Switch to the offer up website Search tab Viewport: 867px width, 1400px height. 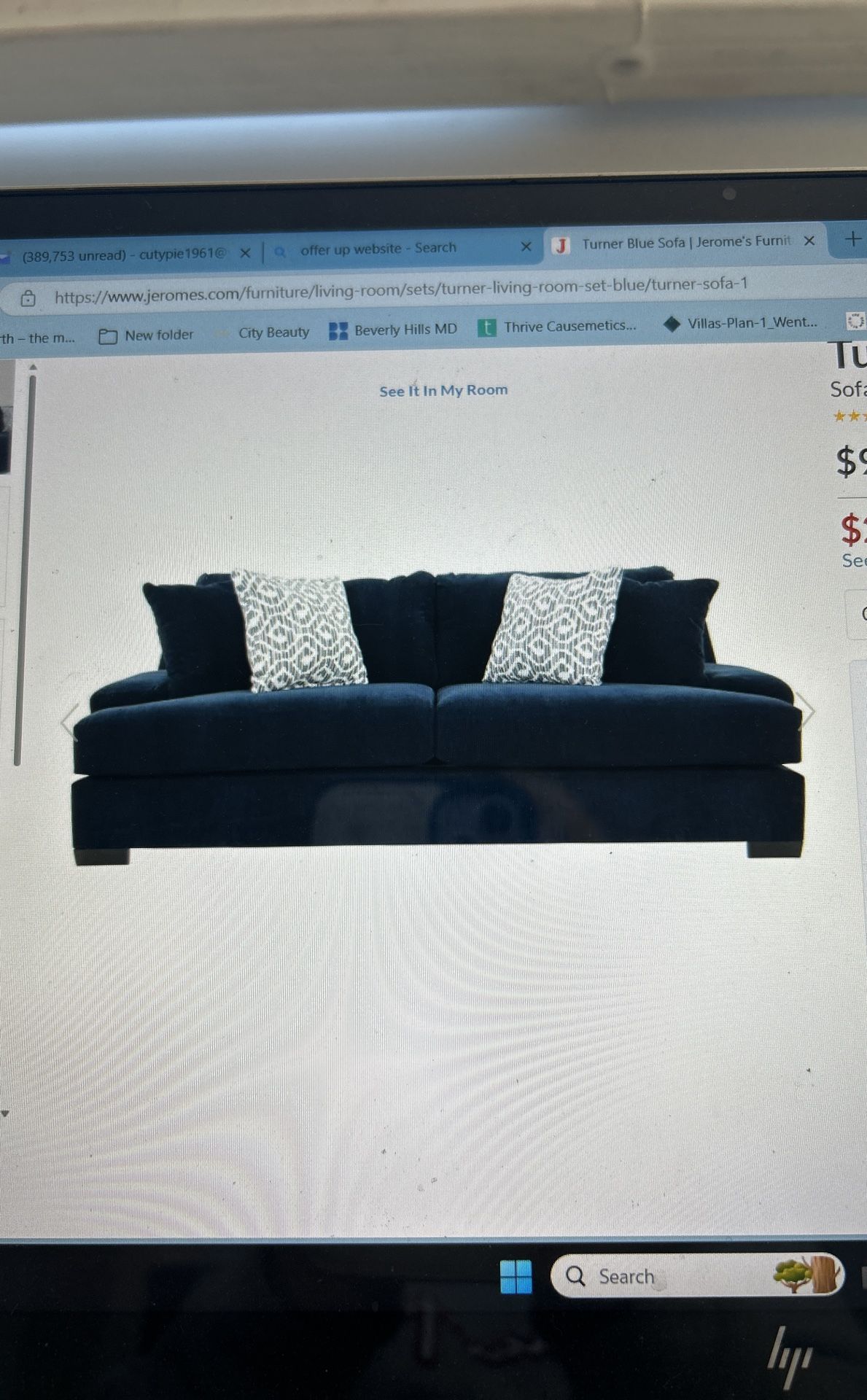click(x=379, y=248)
